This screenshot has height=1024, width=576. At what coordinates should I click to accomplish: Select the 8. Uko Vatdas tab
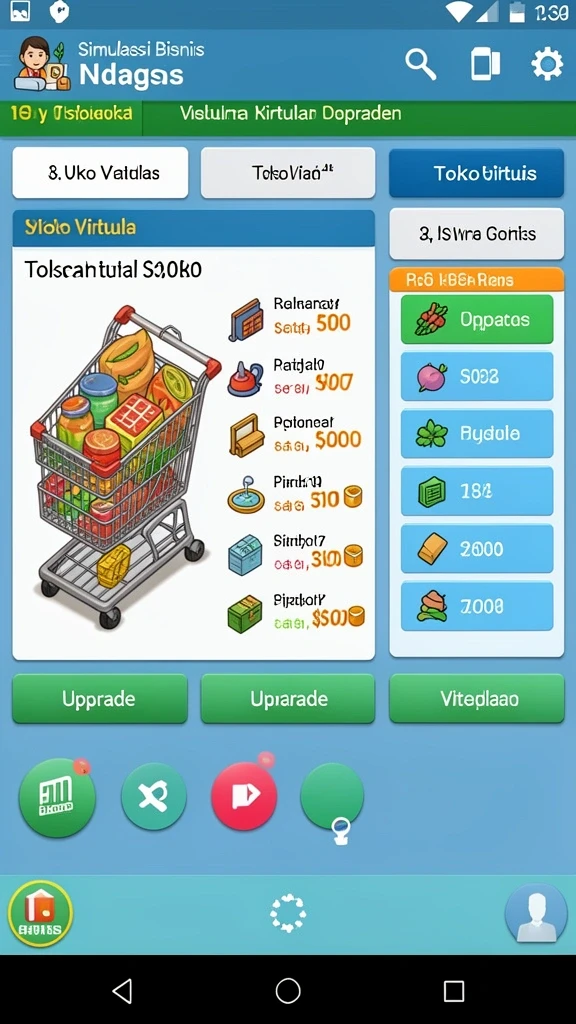click(x=100, y=173)
